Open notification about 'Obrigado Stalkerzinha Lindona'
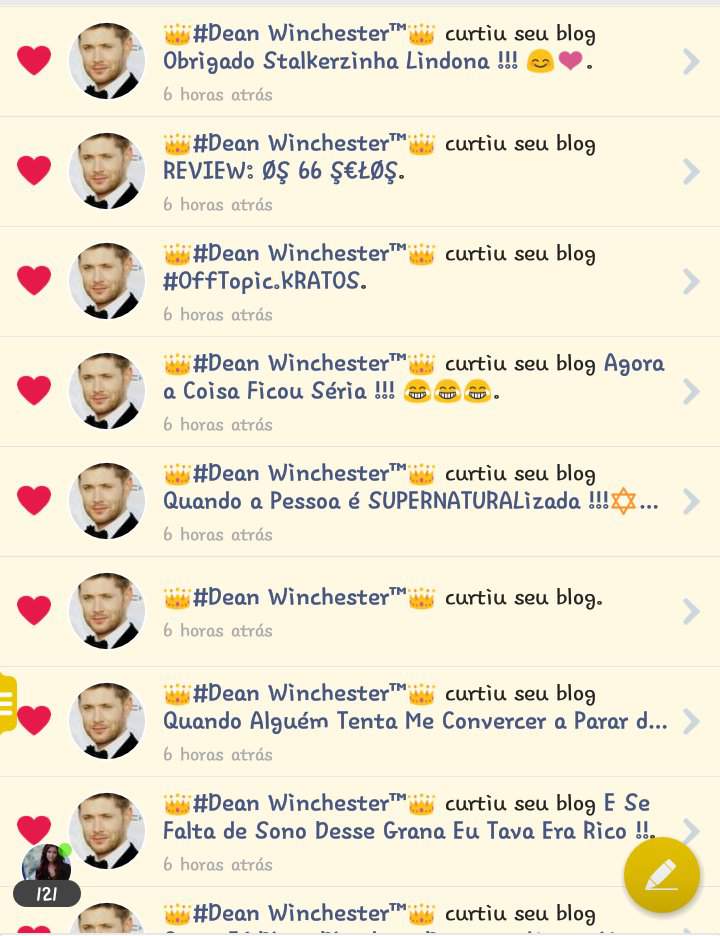The width and height of the screenshot is (720, 936). pyautogui.click(x=400, y=62)
